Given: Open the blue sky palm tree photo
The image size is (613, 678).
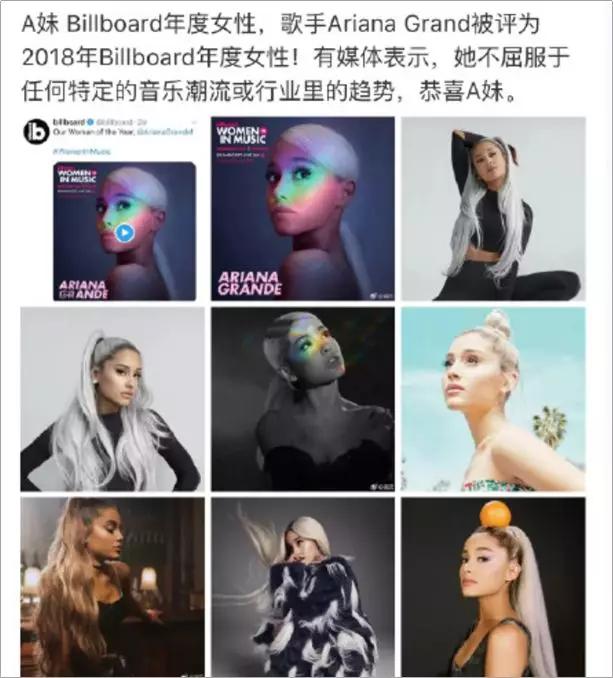Looking at the screenshot, I should click(x=493, y=399).
